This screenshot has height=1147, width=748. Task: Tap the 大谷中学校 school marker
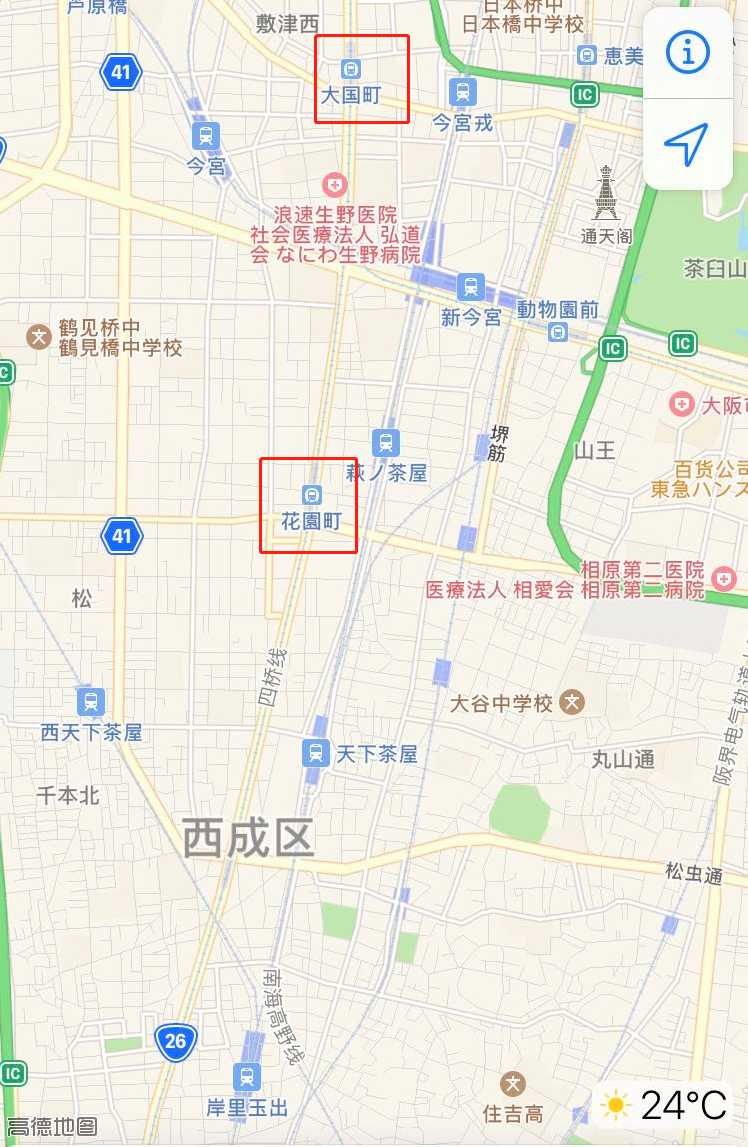(572, 702)
